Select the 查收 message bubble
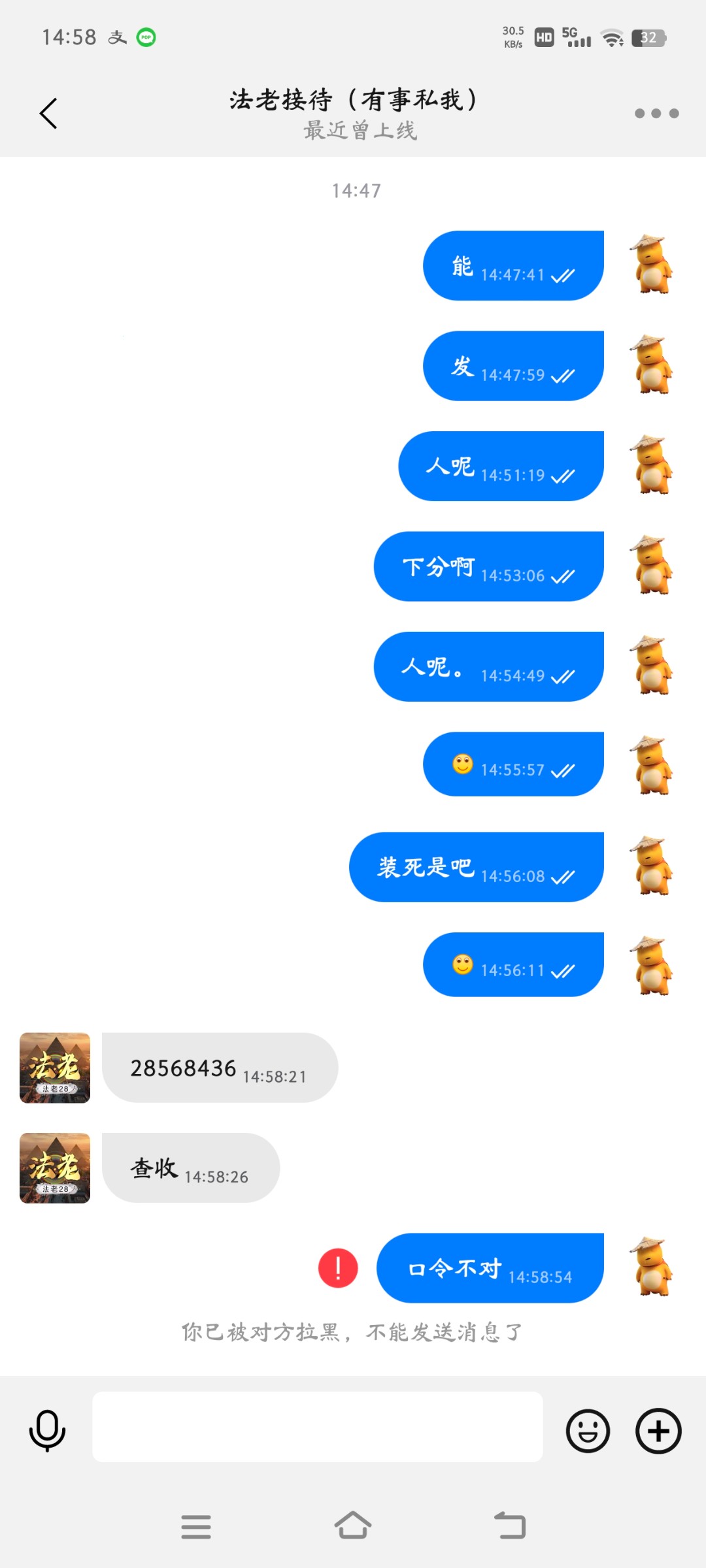The height and width of the screenshot is (1568, 706). 190,1168
